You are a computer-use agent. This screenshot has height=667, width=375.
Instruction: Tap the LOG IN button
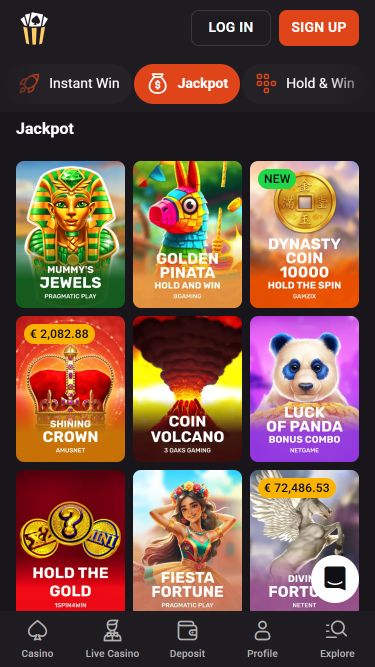(x=231, y=28)
